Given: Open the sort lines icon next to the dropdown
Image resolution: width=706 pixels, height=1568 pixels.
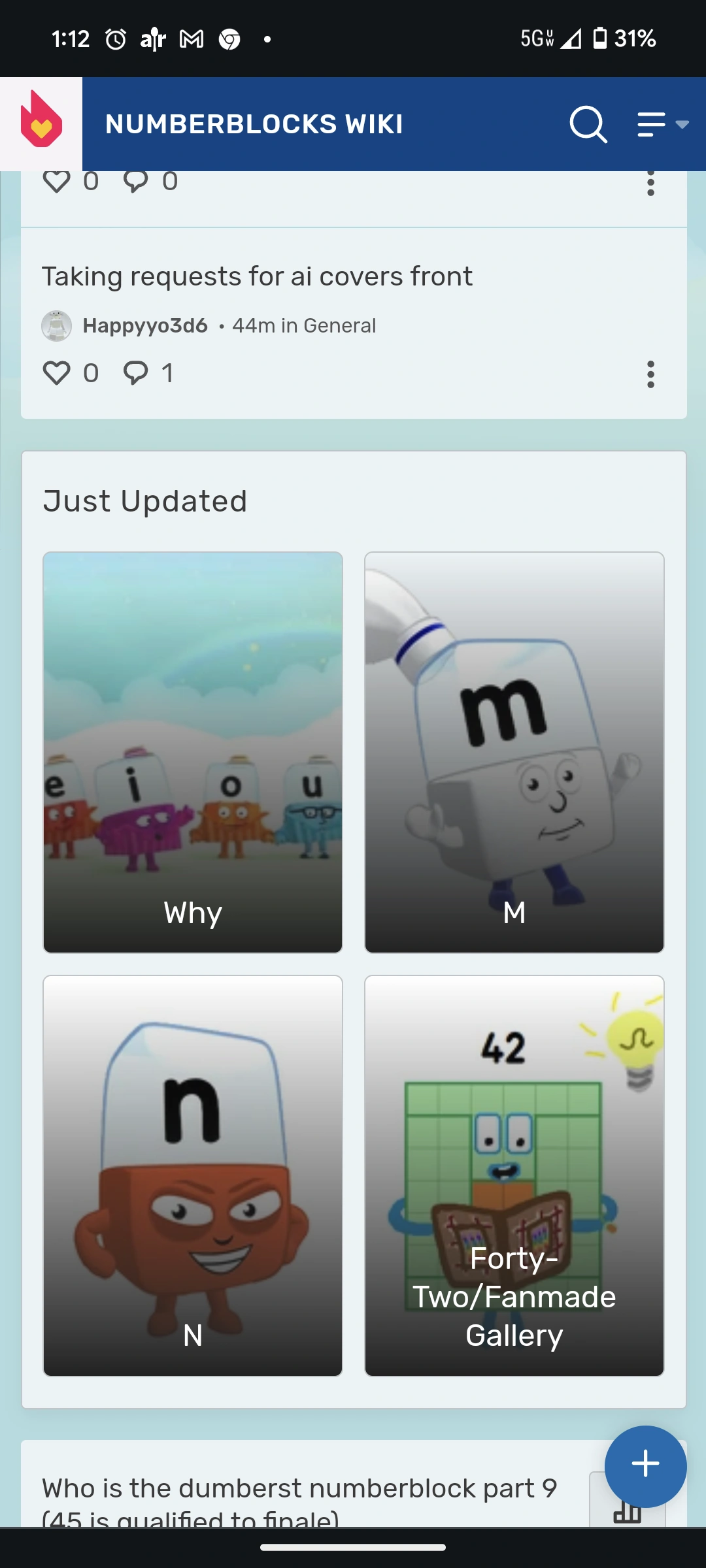Looking at the screenshot, I should pyautogui.click(x=651, y=125).
